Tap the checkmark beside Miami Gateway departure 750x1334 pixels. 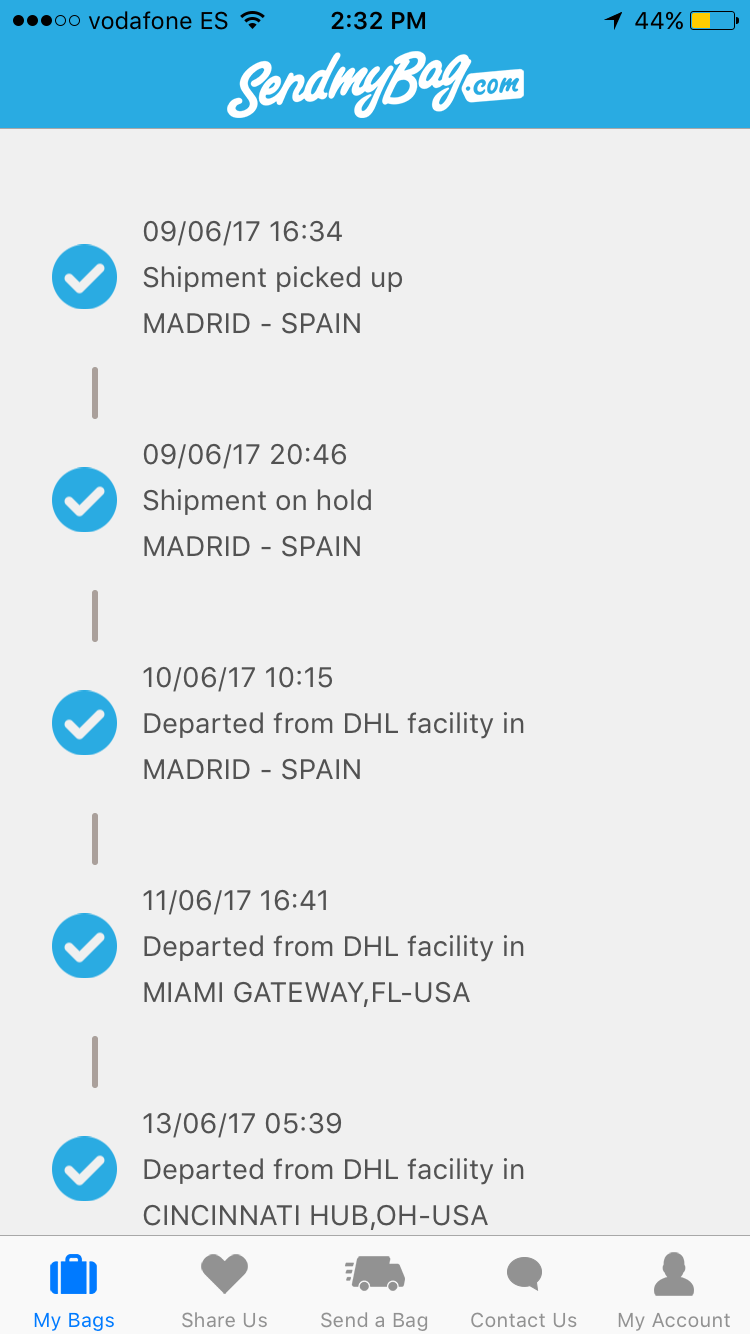coord(84,946)
